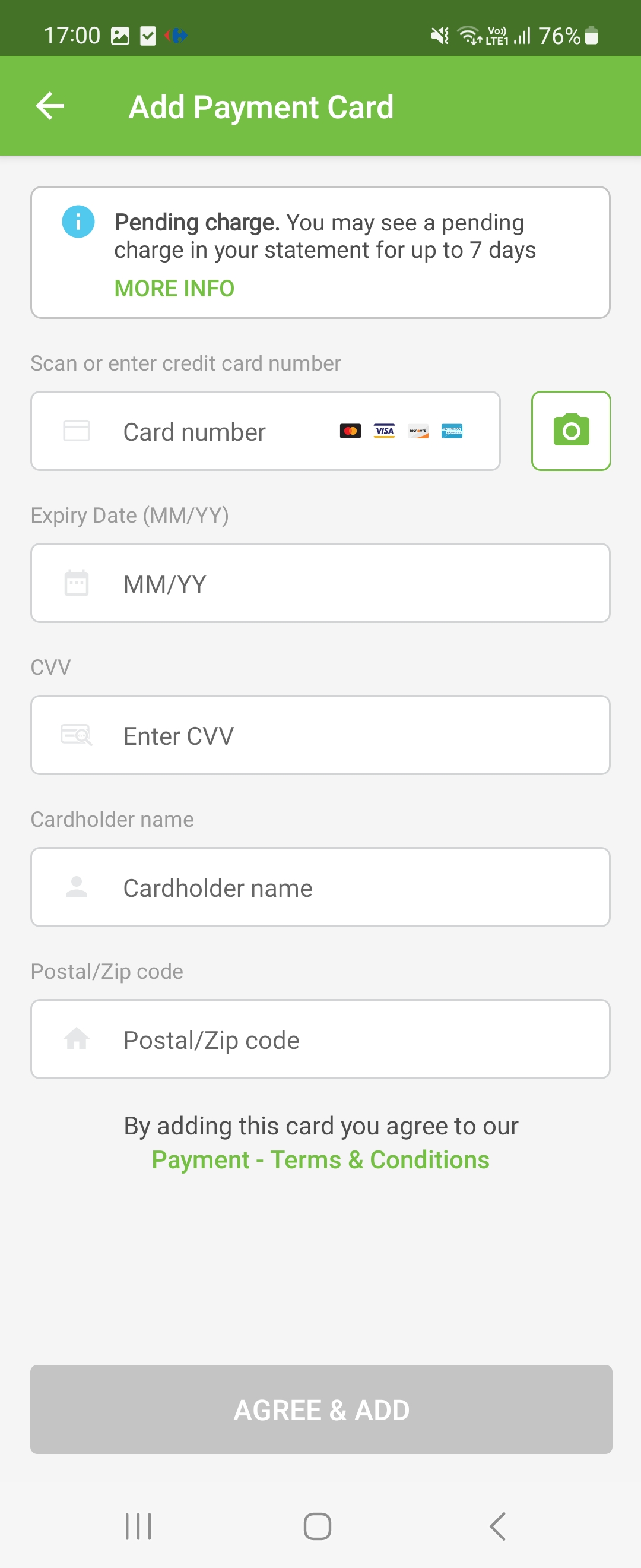This screenshot has height=1568, width=641.
Task: Tap the home navigation button
Action: 317,1525
